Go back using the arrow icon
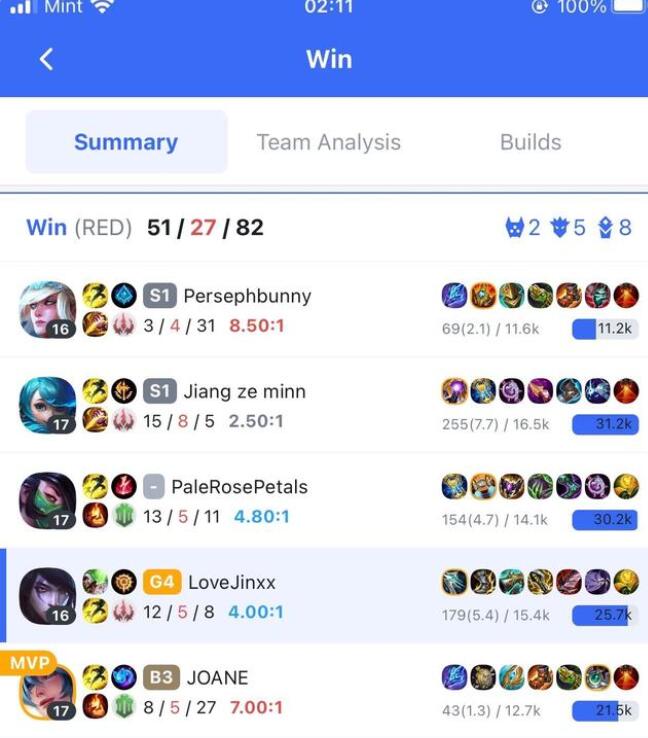This screenshot has width=648, height=738. tap(46, 59)
